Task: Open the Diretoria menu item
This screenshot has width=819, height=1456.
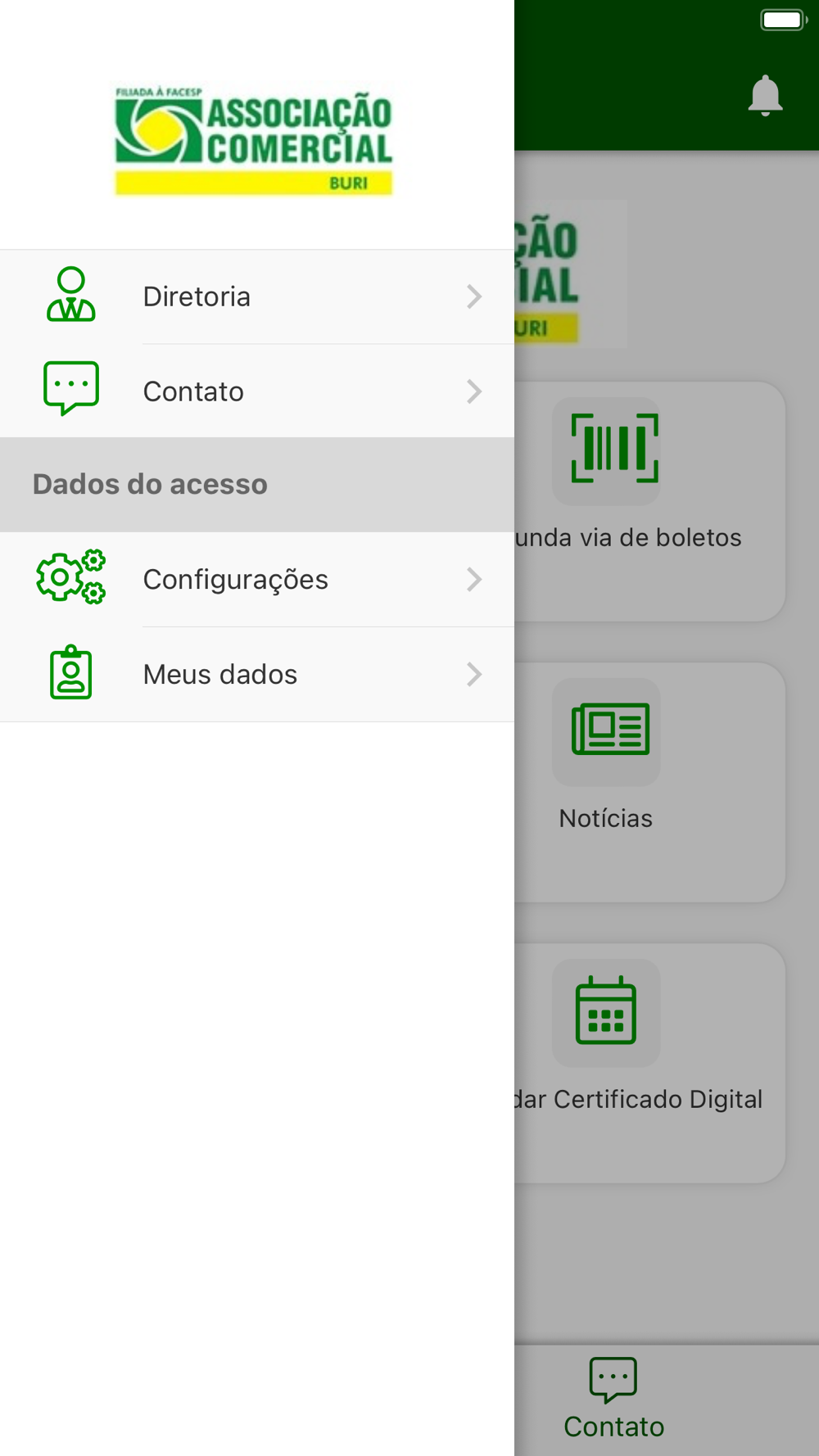Action: pos(257,296)
